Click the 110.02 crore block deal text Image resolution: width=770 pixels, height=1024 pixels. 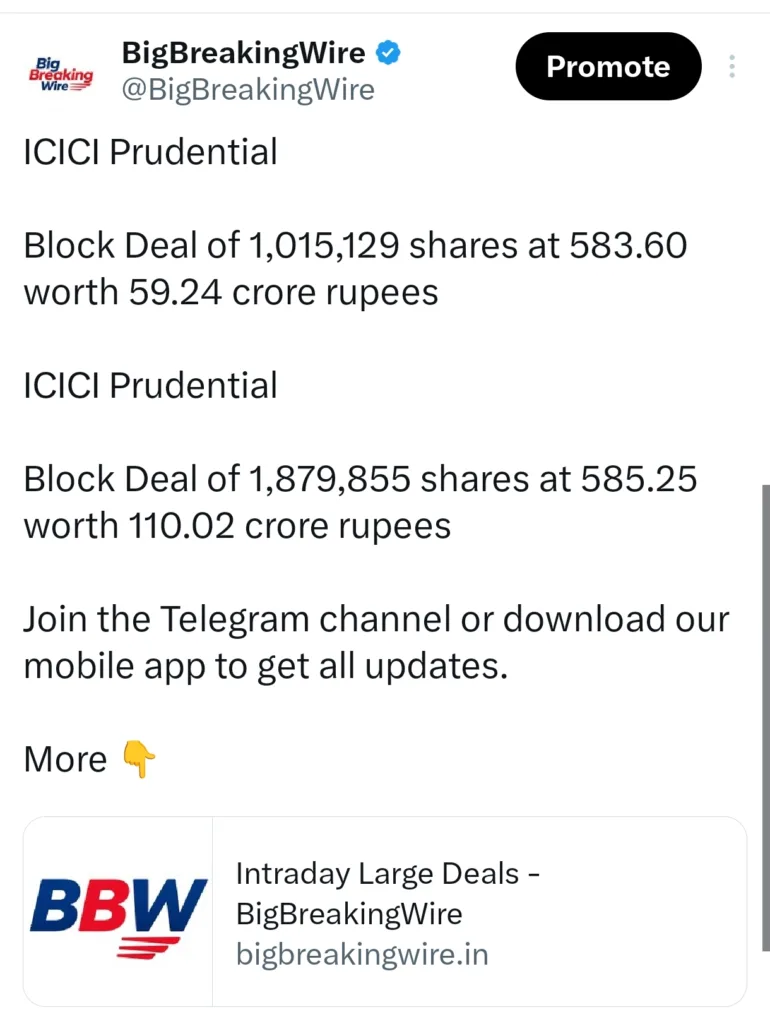pos(360,501)
